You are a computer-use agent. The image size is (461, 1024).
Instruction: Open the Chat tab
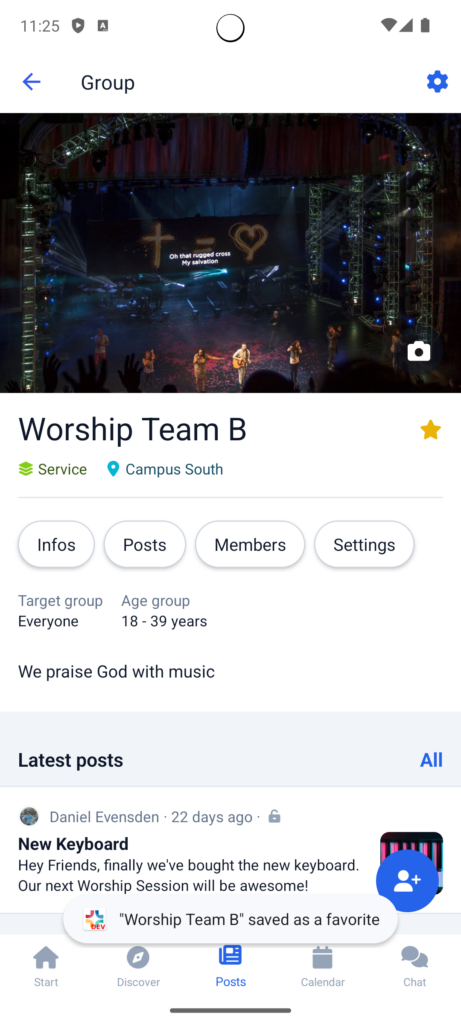pyautogui.click(x=415, y=966)
